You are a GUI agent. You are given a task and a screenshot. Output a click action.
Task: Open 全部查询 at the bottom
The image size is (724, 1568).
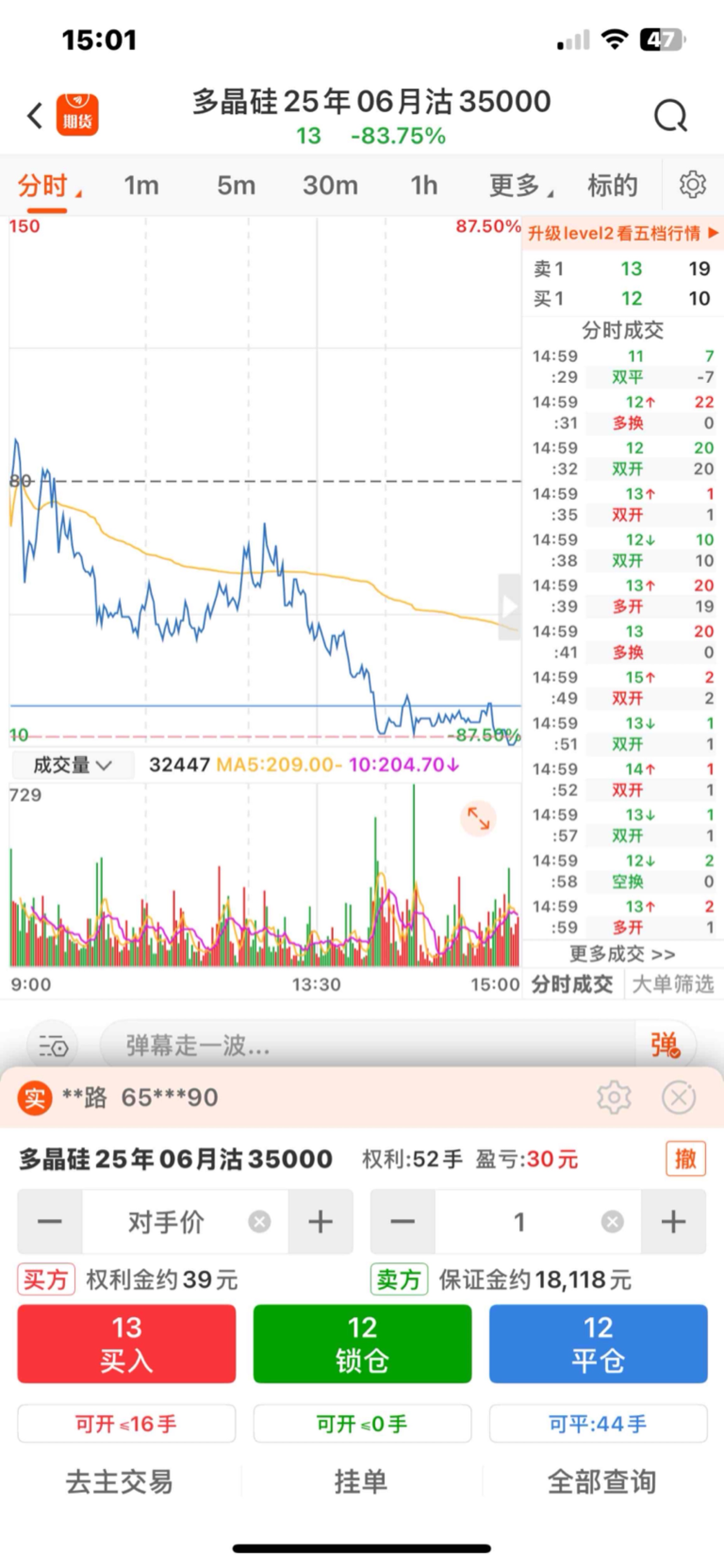point(602,1481)
